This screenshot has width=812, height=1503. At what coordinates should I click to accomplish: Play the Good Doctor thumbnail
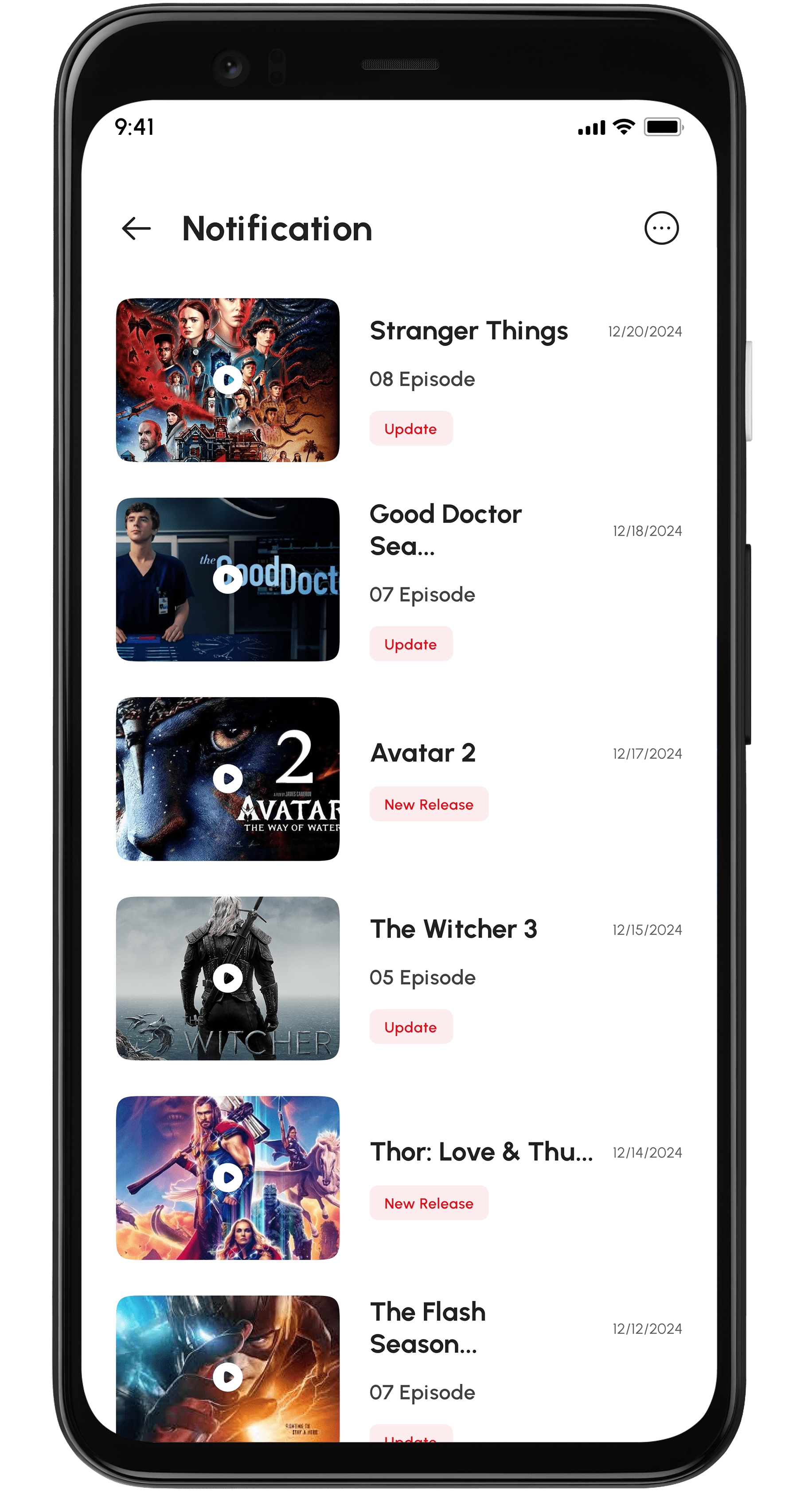click(x=227, y=579)
